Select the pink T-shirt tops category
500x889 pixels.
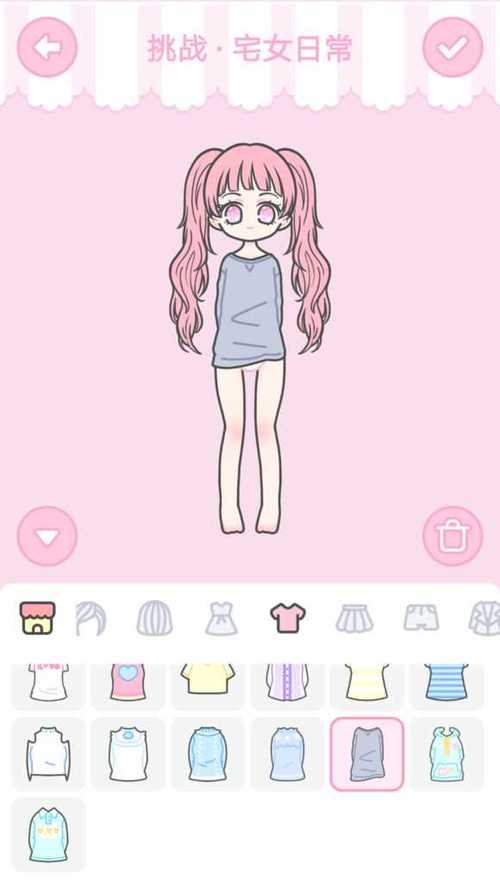coord(288,619)
